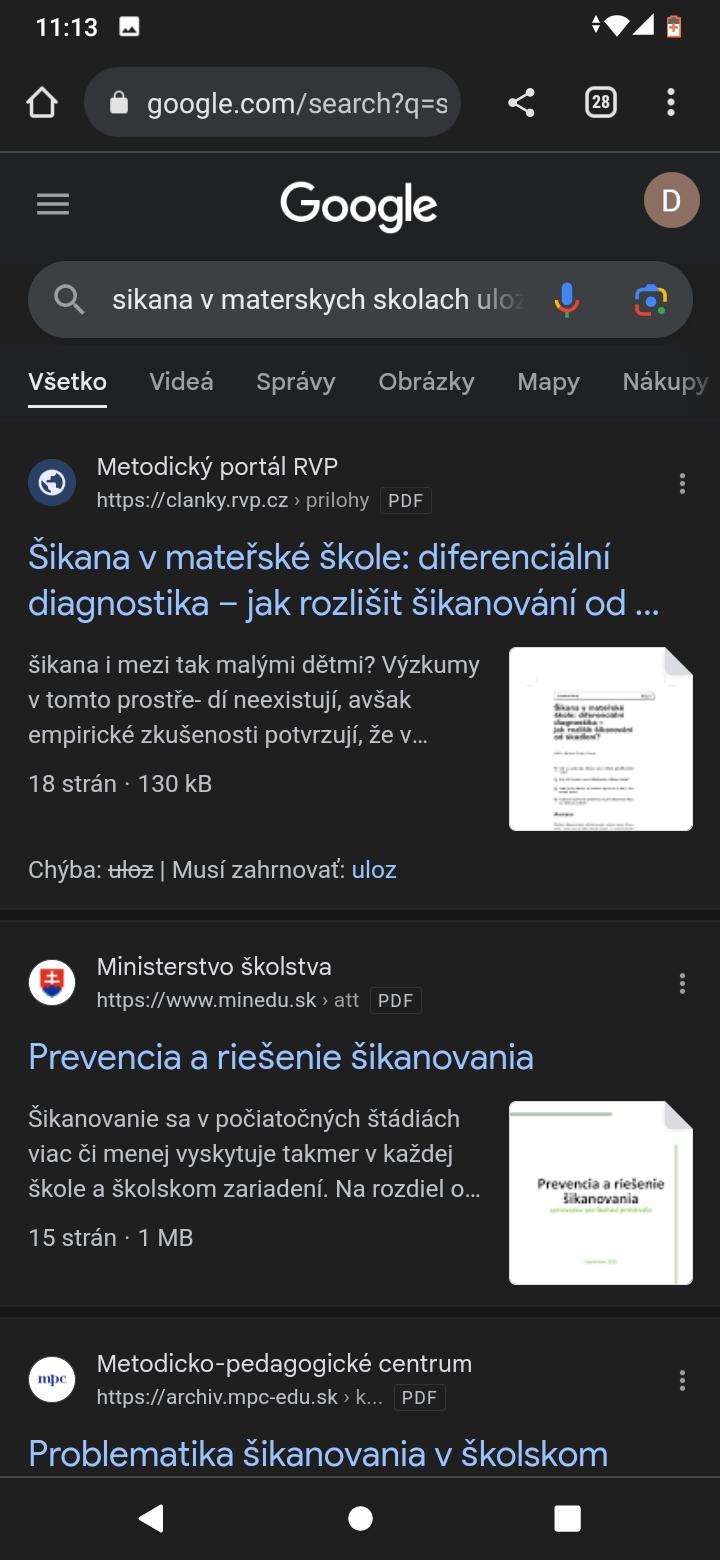The height and width of the screenshot is (1560, 720).
Task: Select the 'uloz' must-include link
Action: (x=374, y=870)
